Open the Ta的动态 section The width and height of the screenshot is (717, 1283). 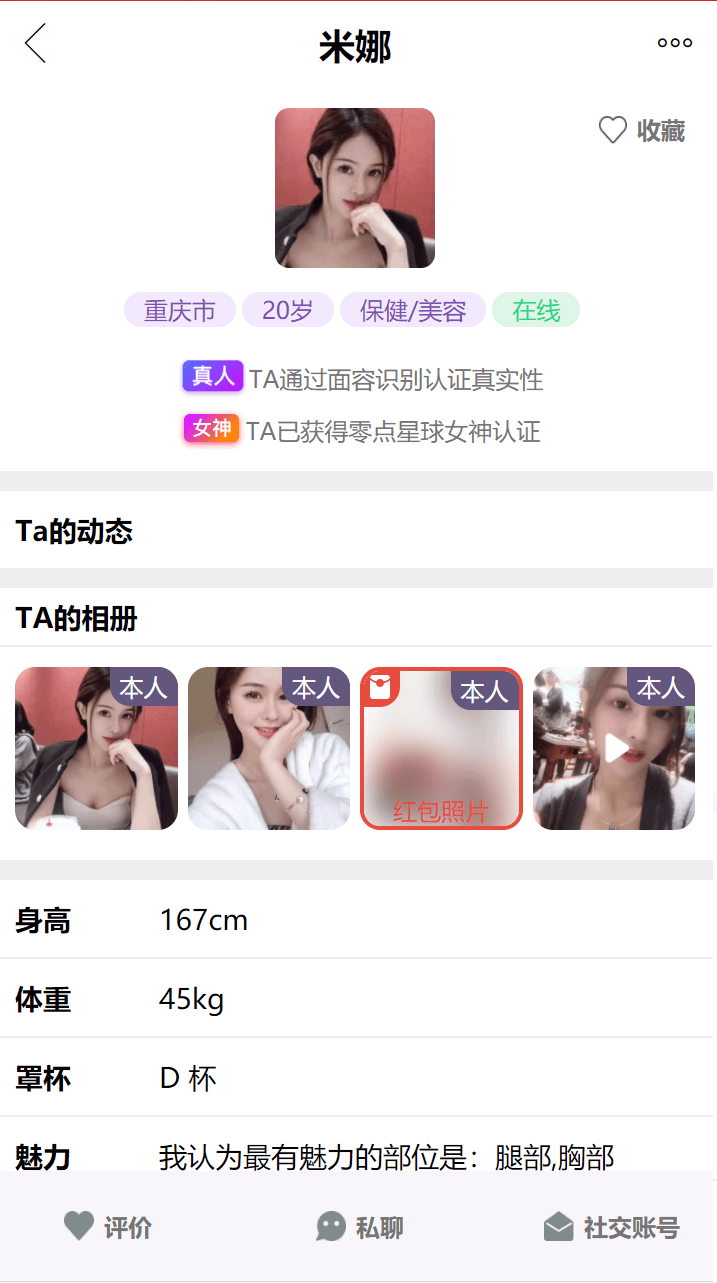coord(358,531)
